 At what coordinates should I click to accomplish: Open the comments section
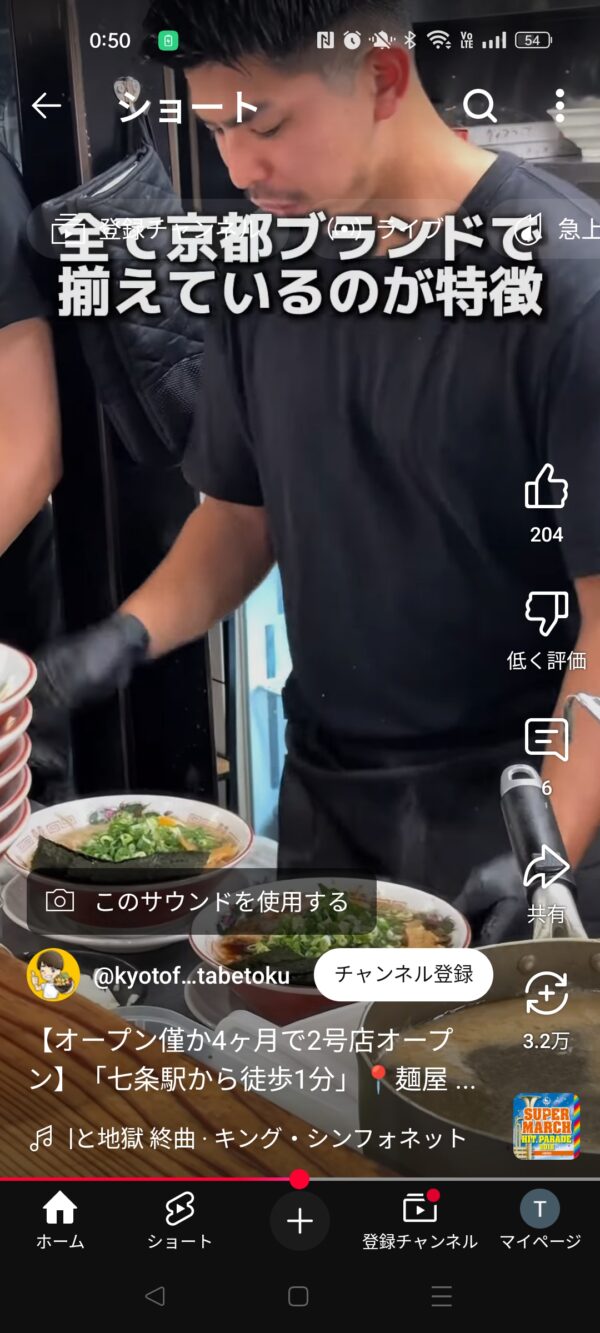click(x=546, y=741)
